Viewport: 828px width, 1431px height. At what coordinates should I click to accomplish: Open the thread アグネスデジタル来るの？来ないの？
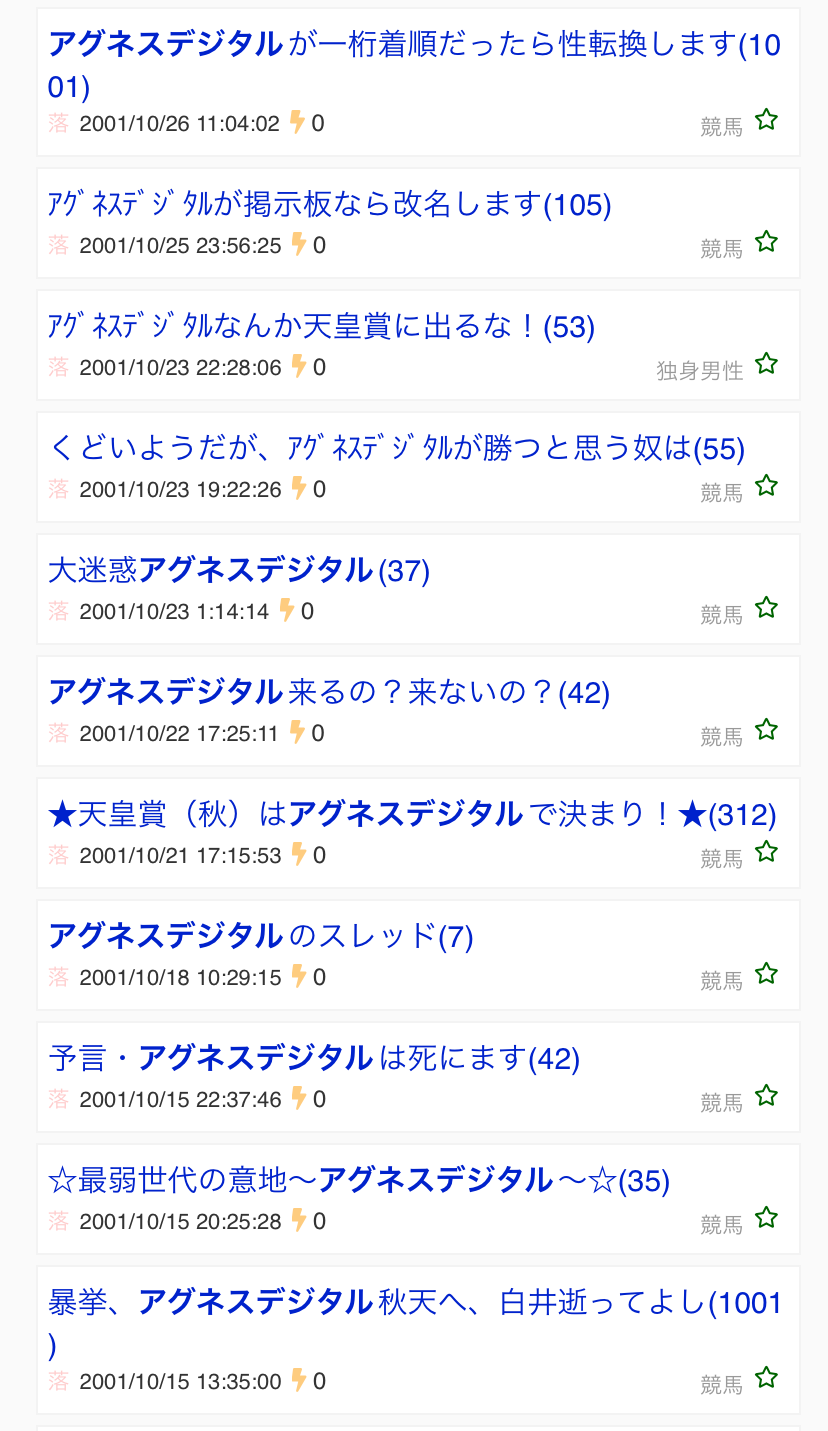pyautogui.click(x=328, y=693)
